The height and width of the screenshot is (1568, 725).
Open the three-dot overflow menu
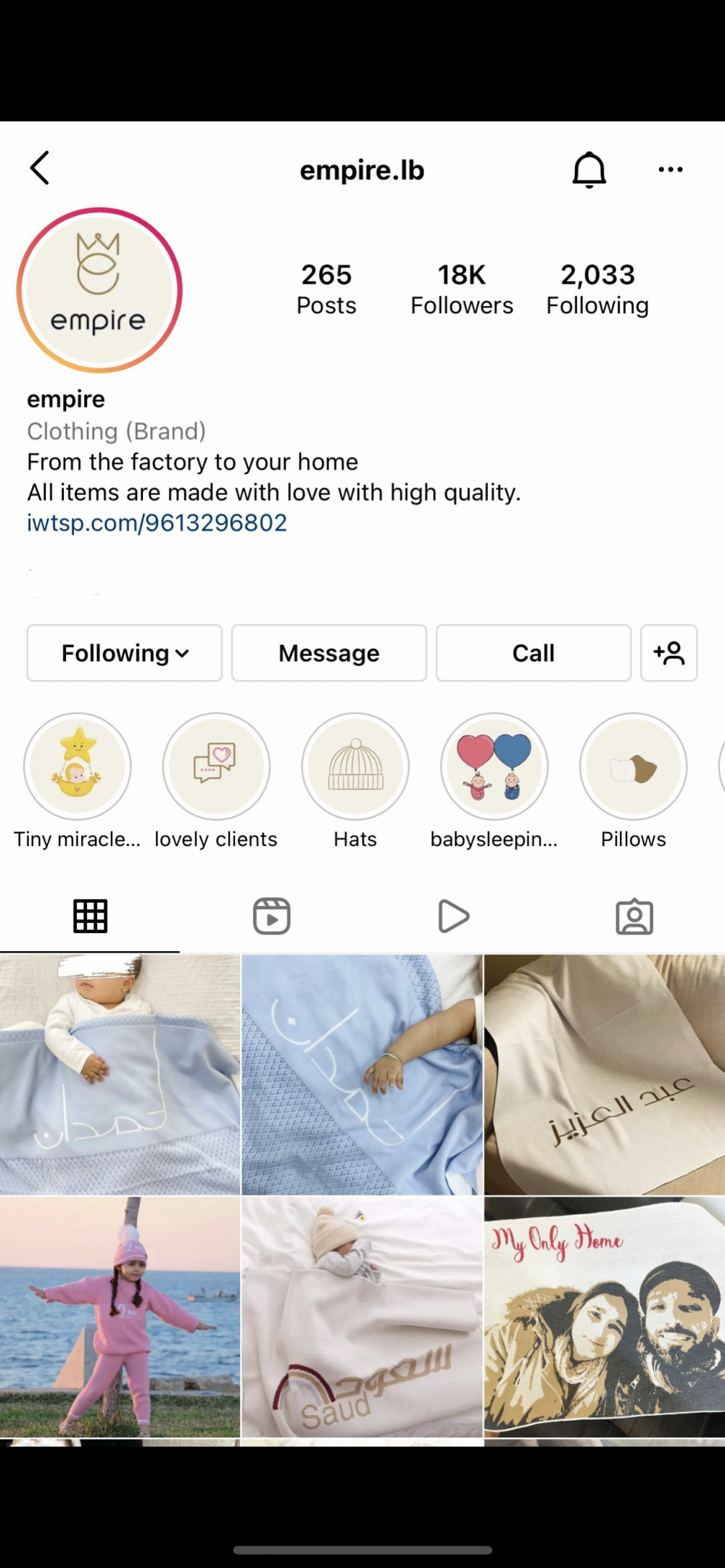(670, 170)
